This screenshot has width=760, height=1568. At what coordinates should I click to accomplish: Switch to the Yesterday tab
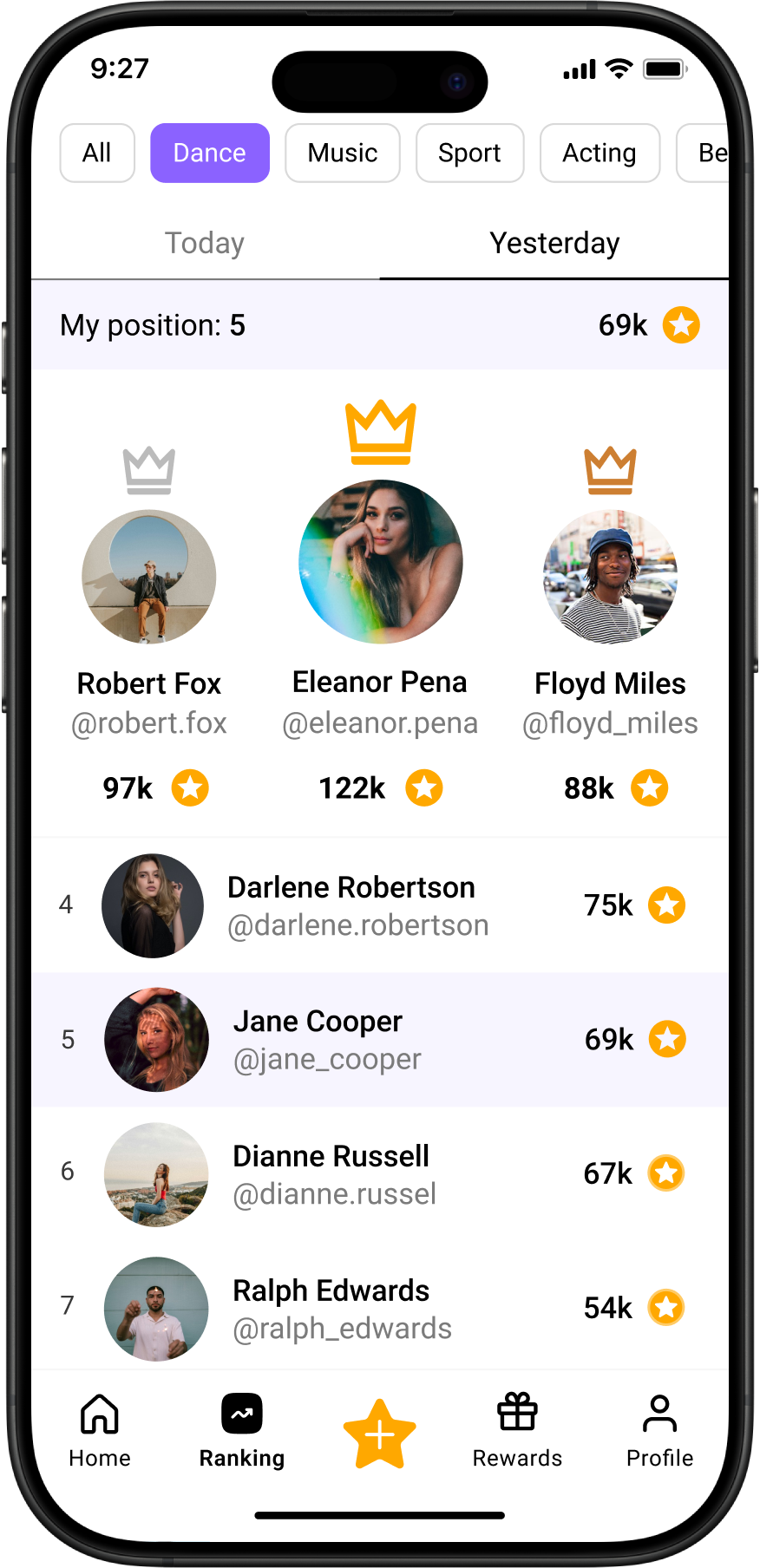click(x=554, y=244)
